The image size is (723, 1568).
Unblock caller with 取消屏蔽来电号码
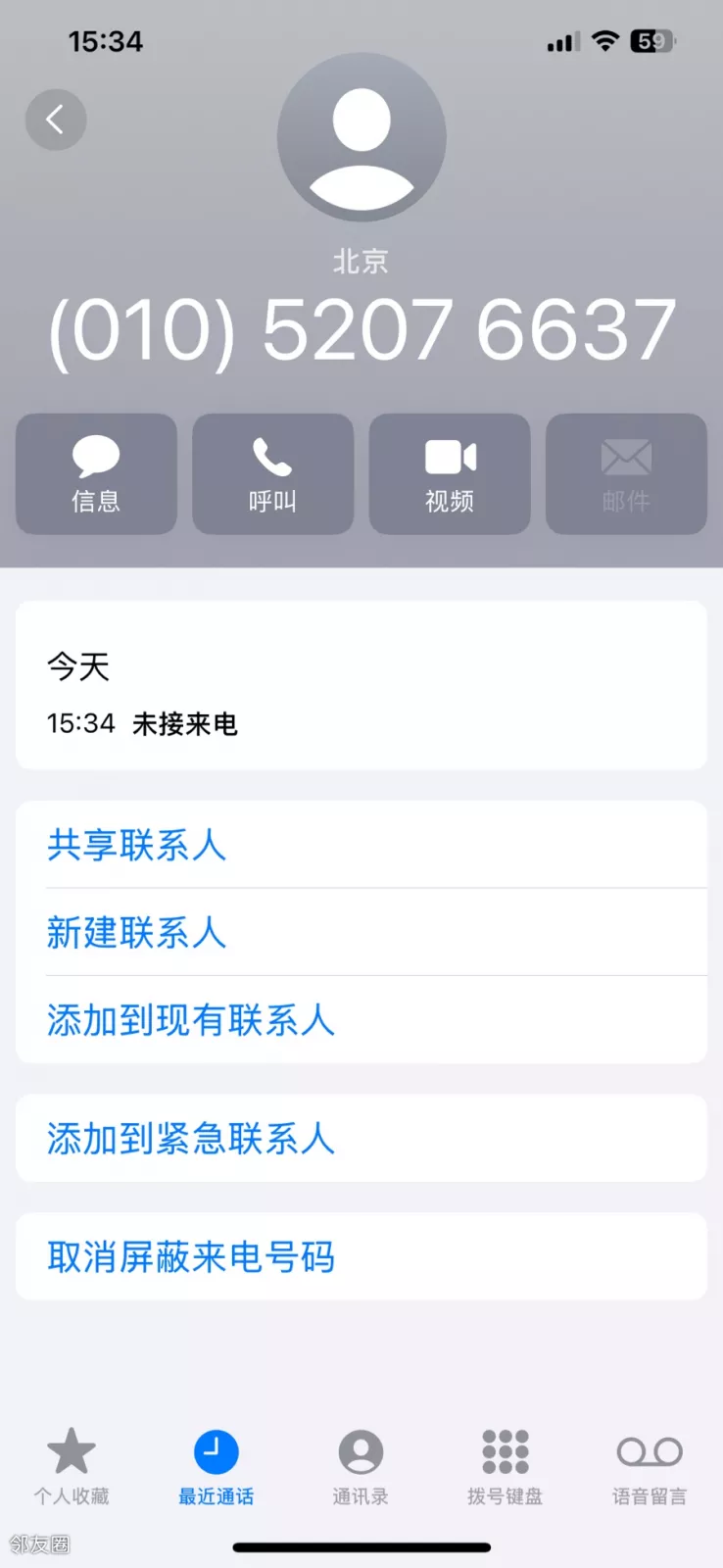coord(191,1256)
